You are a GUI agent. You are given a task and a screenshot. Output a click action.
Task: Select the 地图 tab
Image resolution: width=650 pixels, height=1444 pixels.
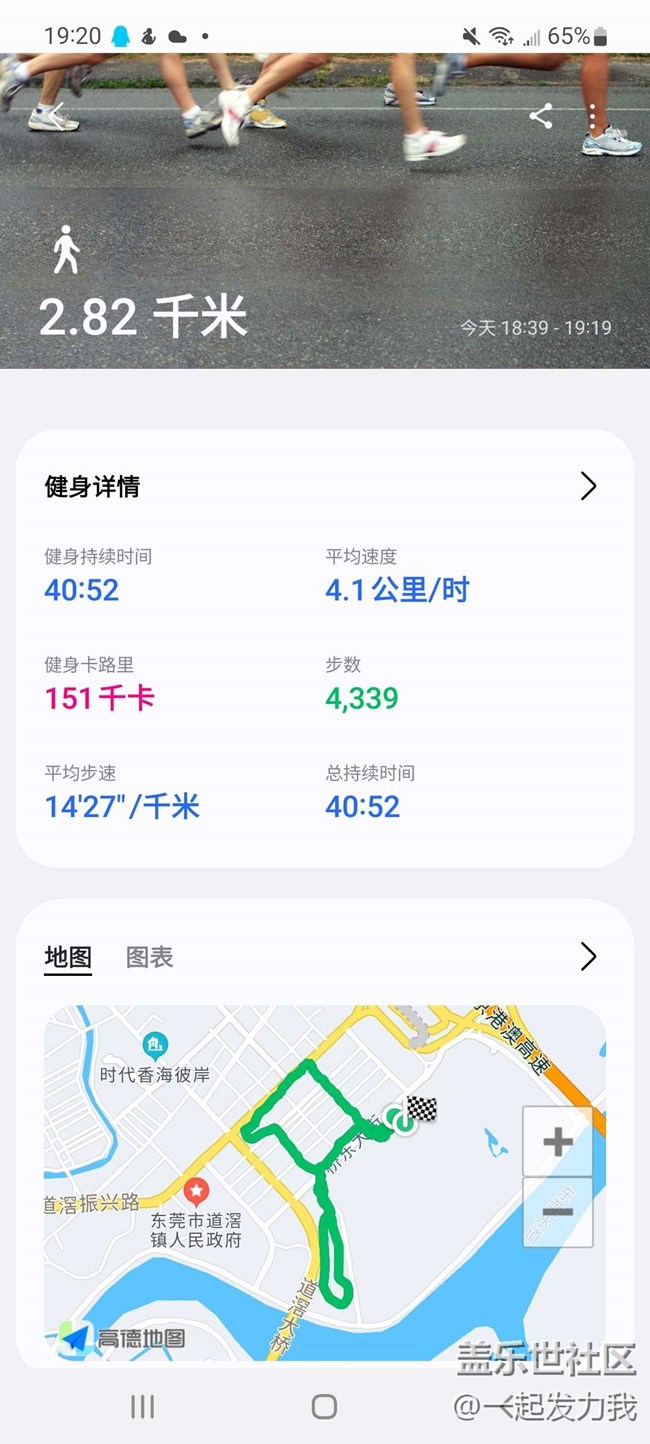coord(68,957)
